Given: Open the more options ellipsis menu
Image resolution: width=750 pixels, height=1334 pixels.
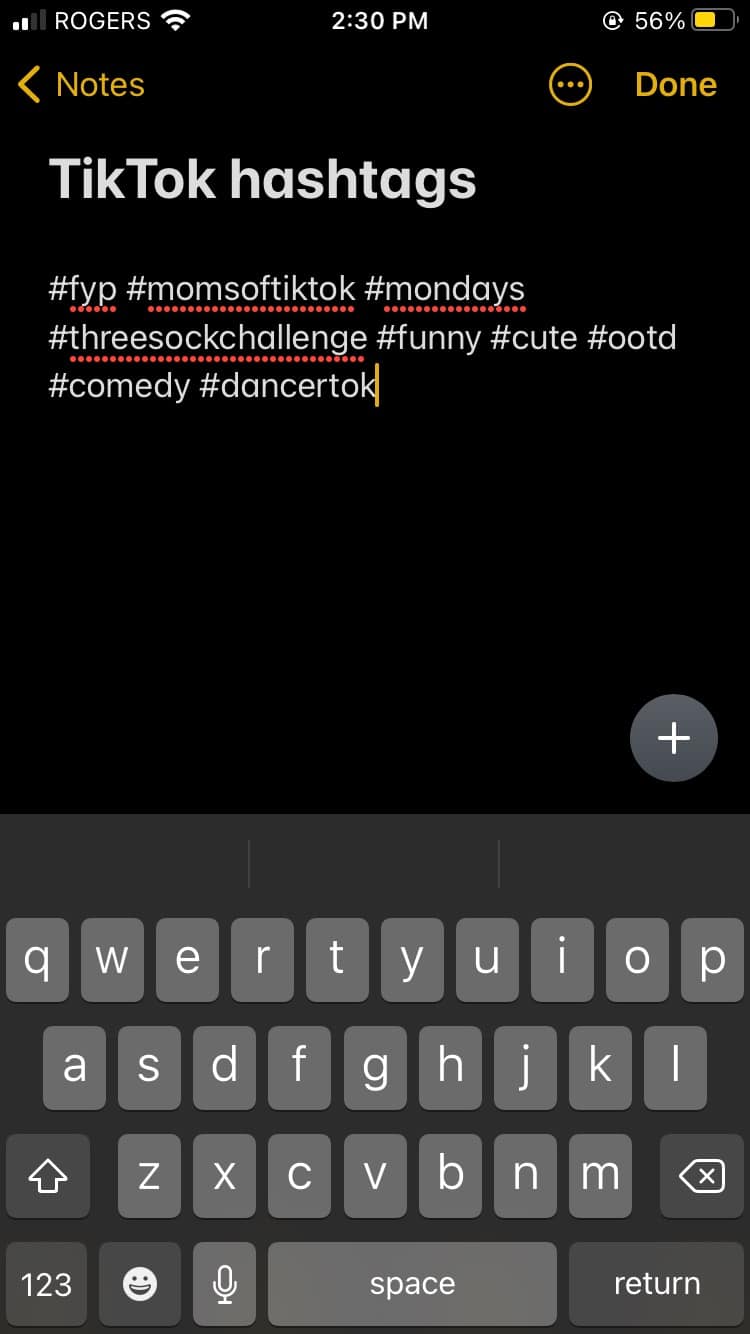Looking at the screenshot, I should [570, 85].
